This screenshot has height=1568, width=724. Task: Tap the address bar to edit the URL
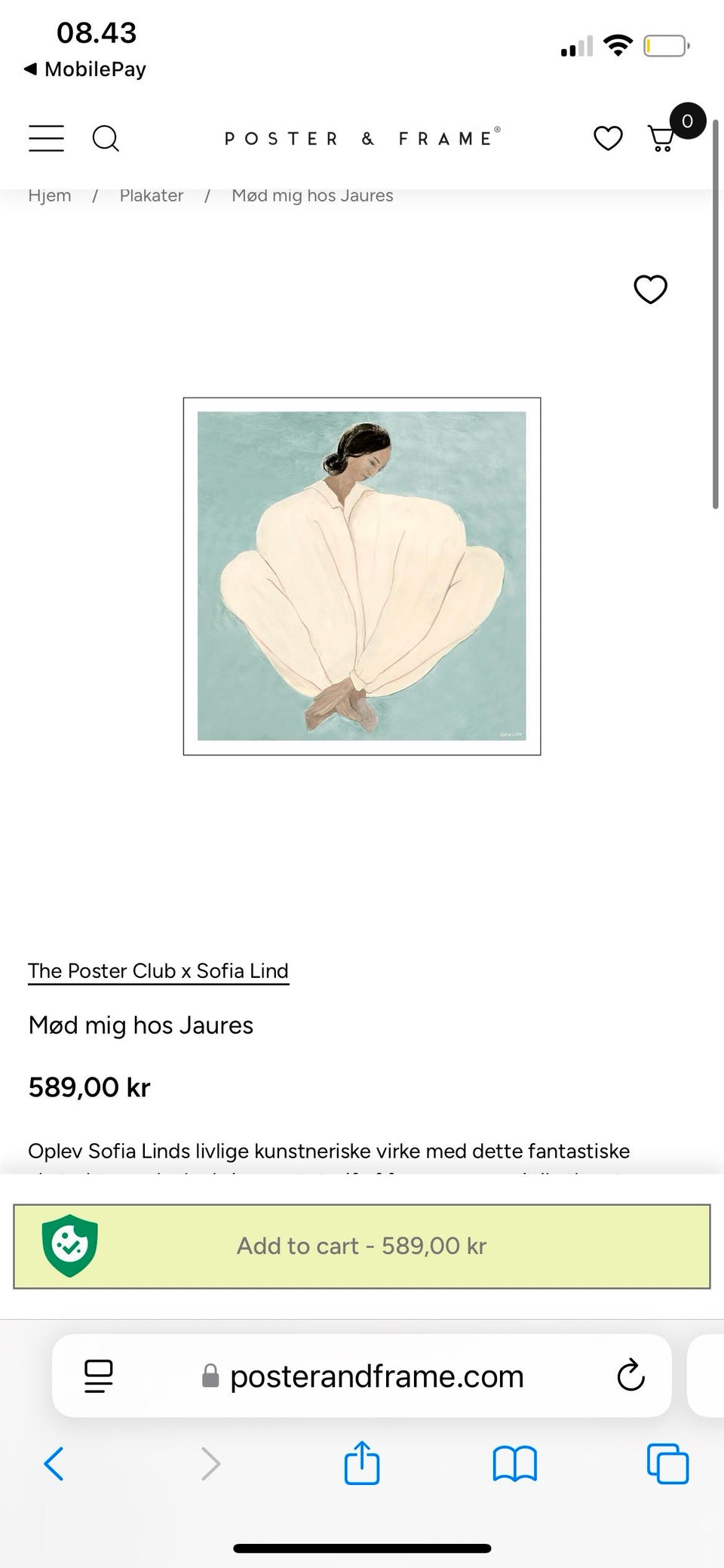coord(377,1376)
